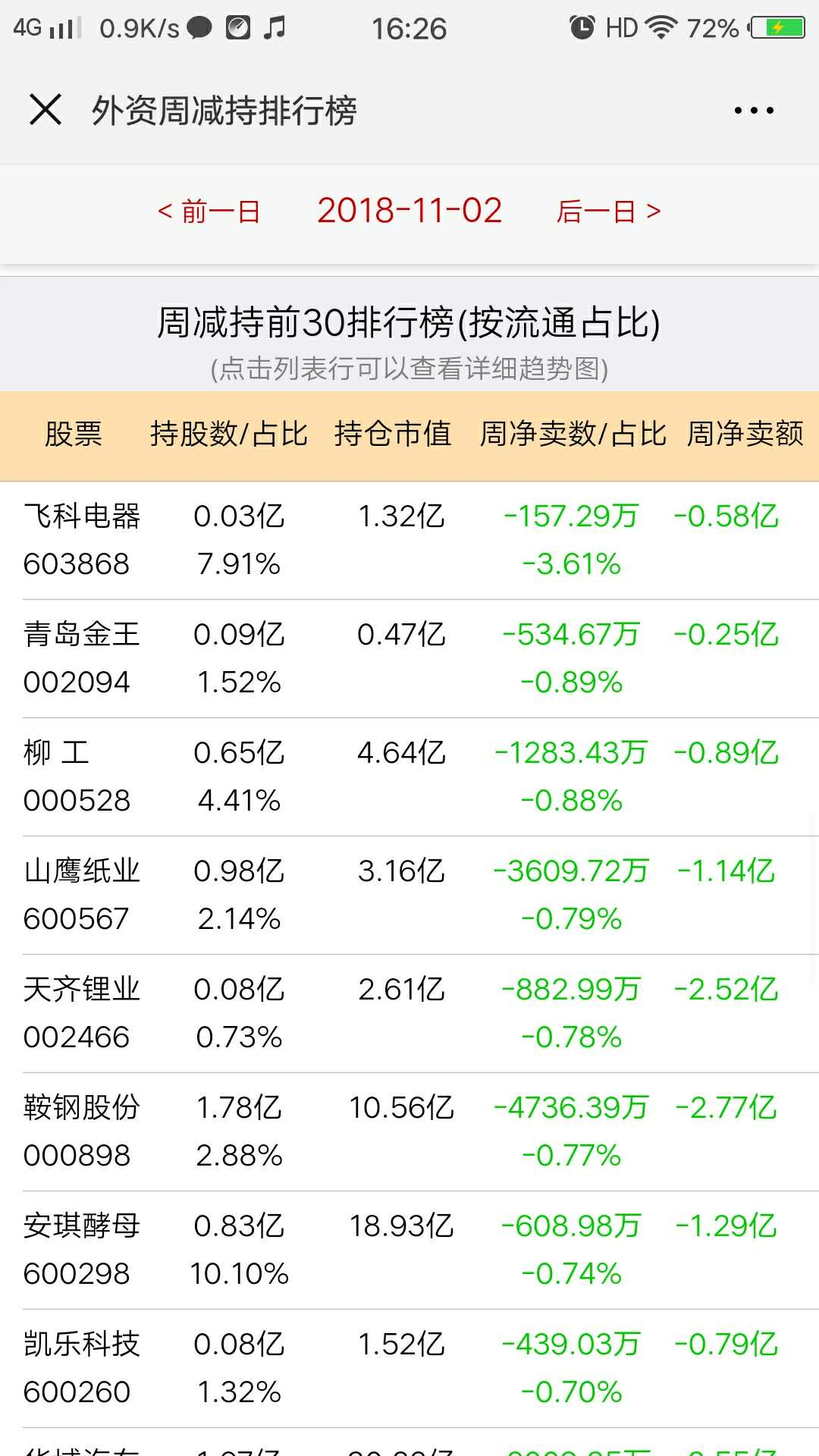Tap the 安琪酵母 600298 row
This screenshot has width=819, height=1456.
coord(409,1250)
